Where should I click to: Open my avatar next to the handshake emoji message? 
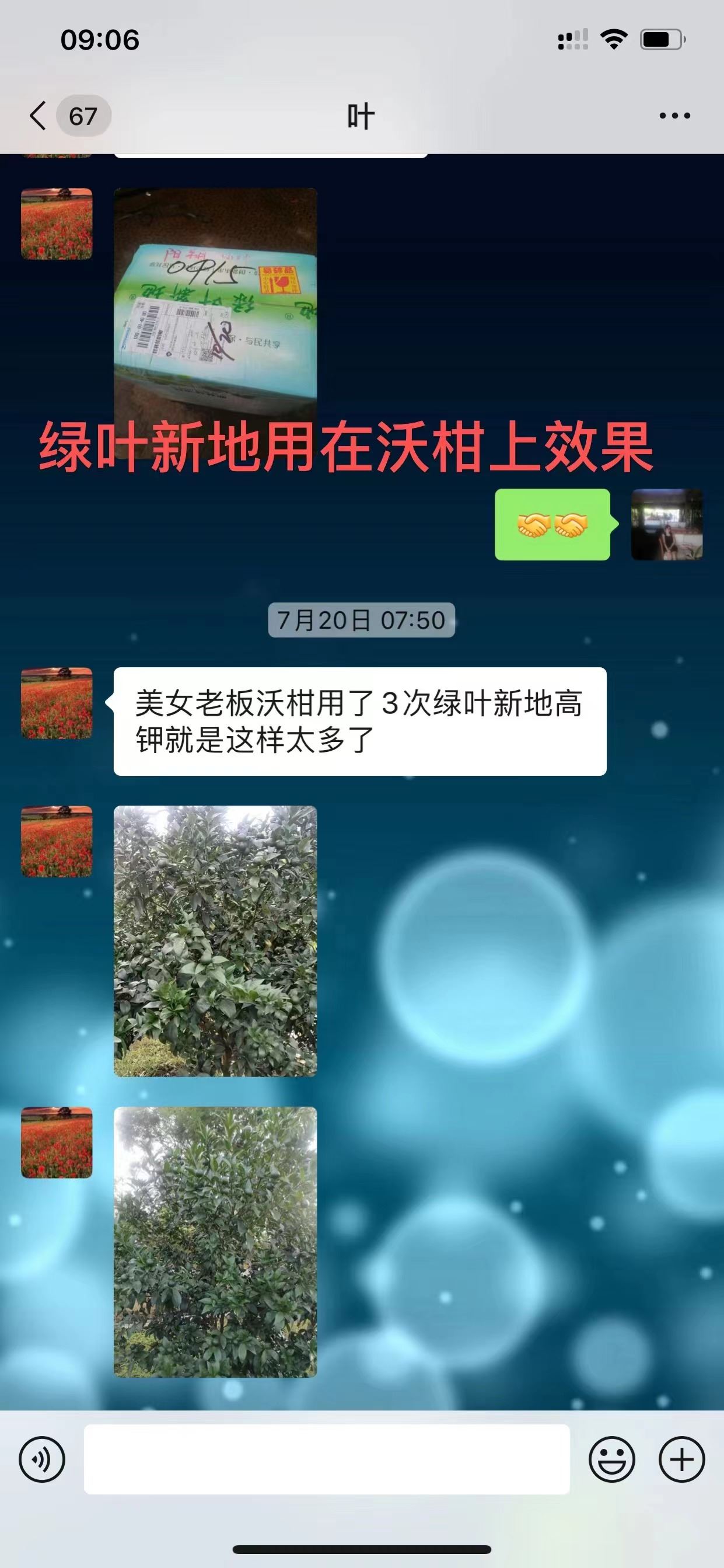(667, 524)
